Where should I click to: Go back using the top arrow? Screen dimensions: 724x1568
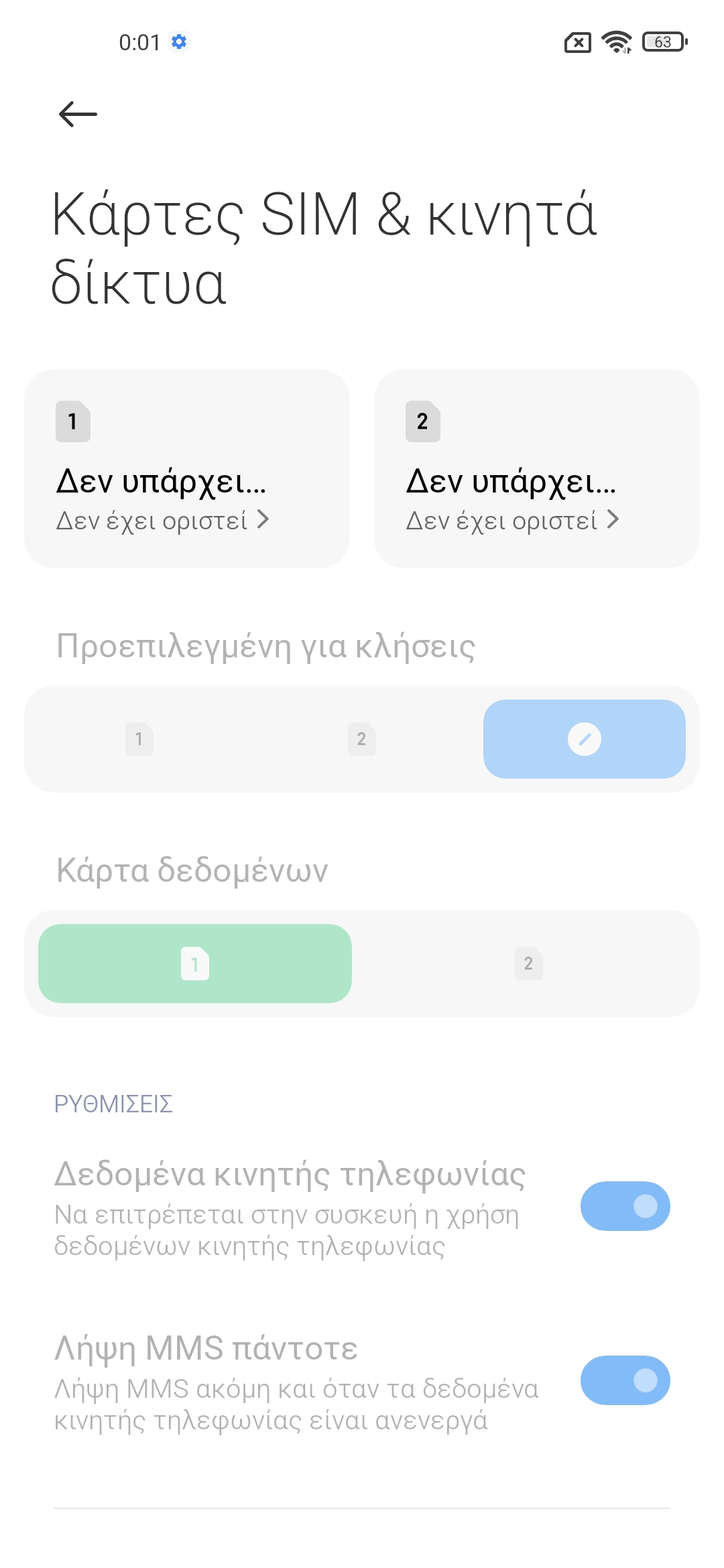click(78, 114)
